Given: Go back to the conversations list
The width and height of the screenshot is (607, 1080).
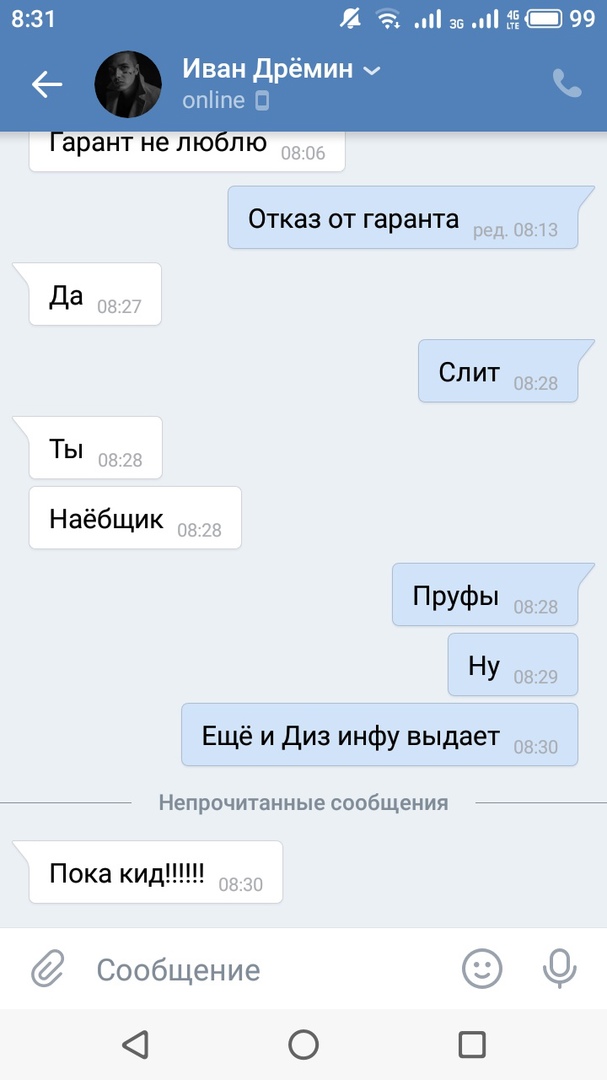Looking at the screenshot, I should pyautogui.click(x=47, y=85).
